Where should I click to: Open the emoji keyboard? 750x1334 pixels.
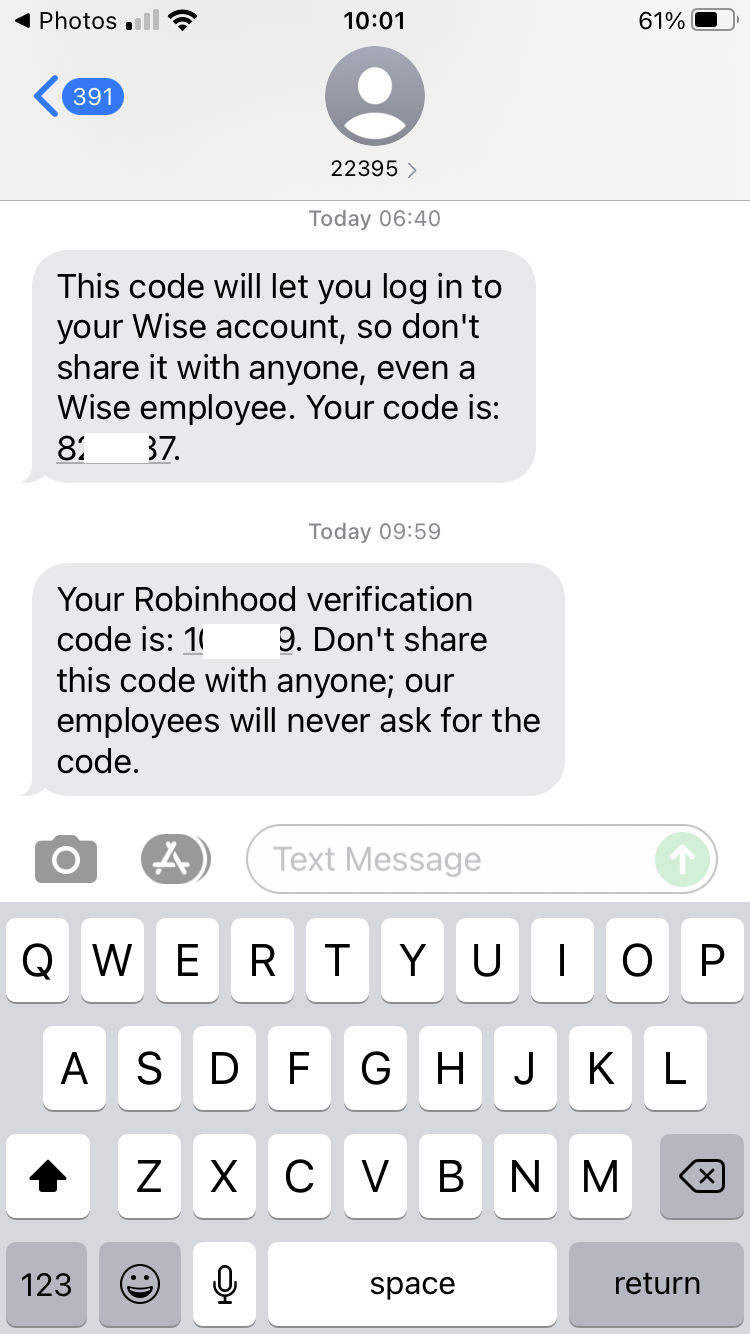[139, 1284]
